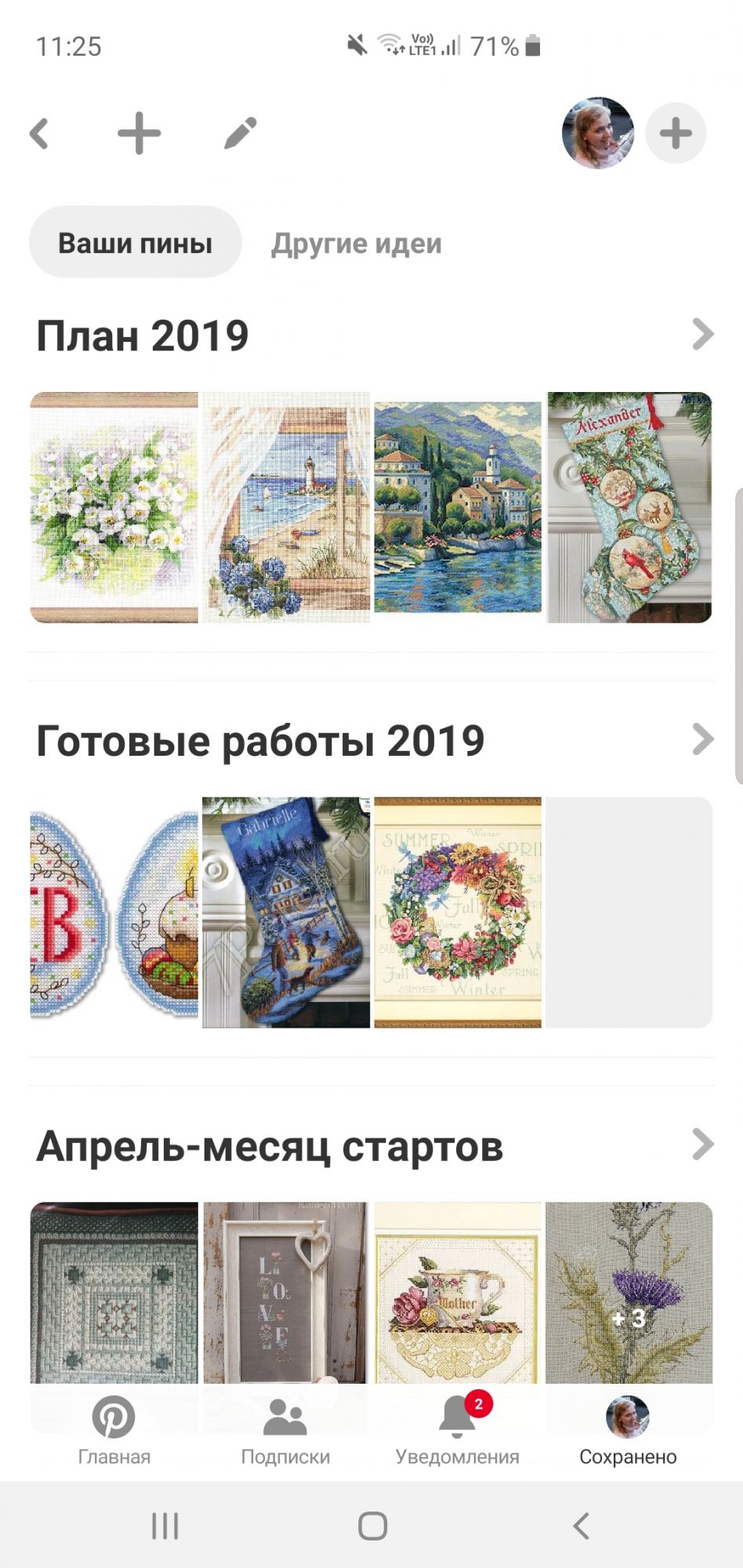
Task: Open the «Подписки» tab
Action: 285,1432
